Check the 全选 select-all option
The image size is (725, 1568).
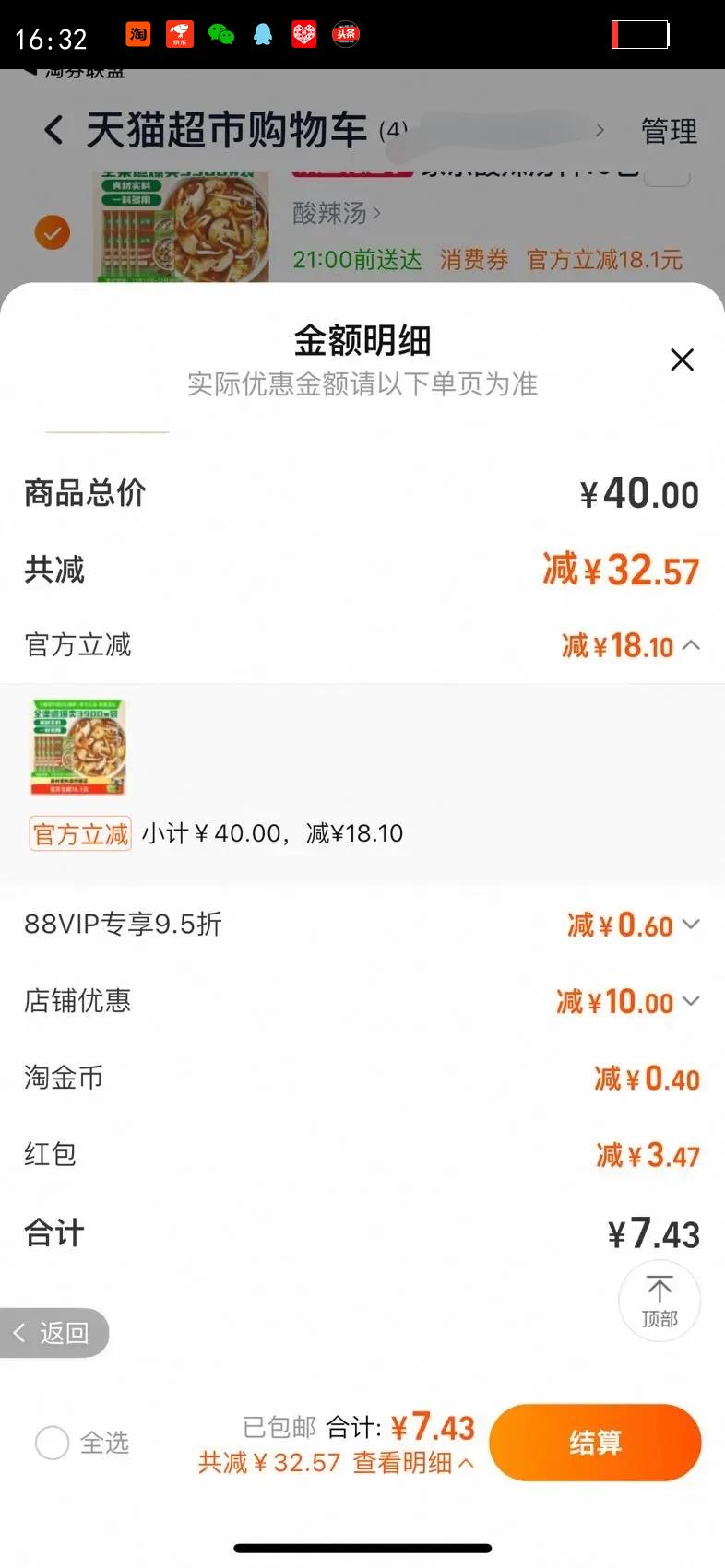click(53, 1443)
